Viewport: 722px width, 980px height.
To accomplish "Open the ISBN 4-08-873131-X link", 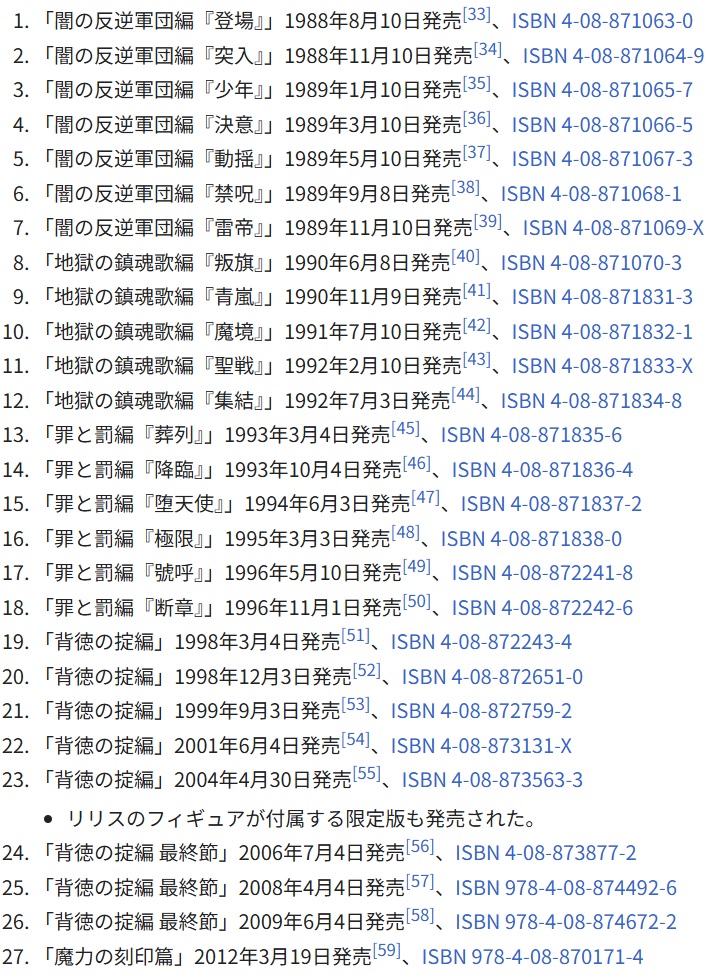I will (x=481, y=745).
